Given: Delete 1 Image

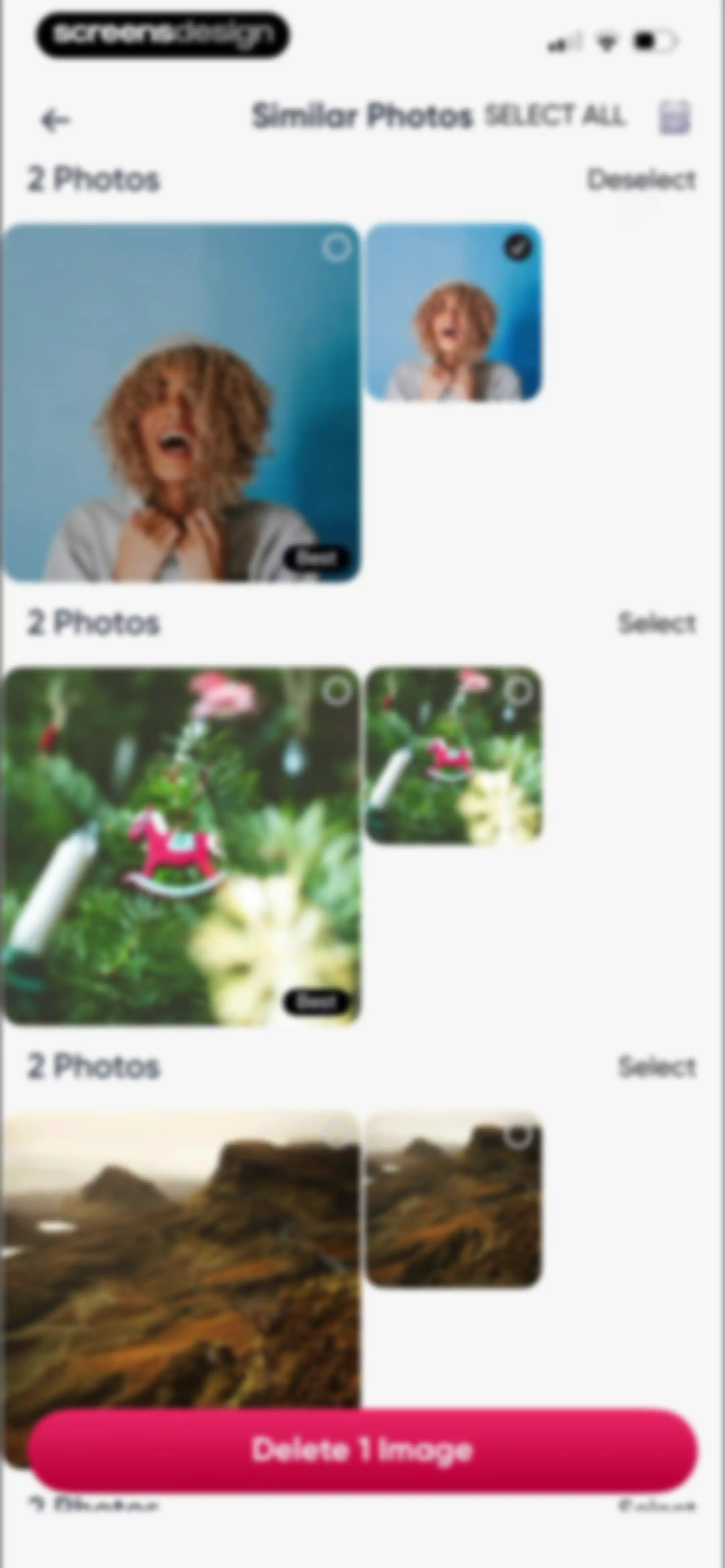Looking at the screenshot, I should click(x=363, y=1449).
